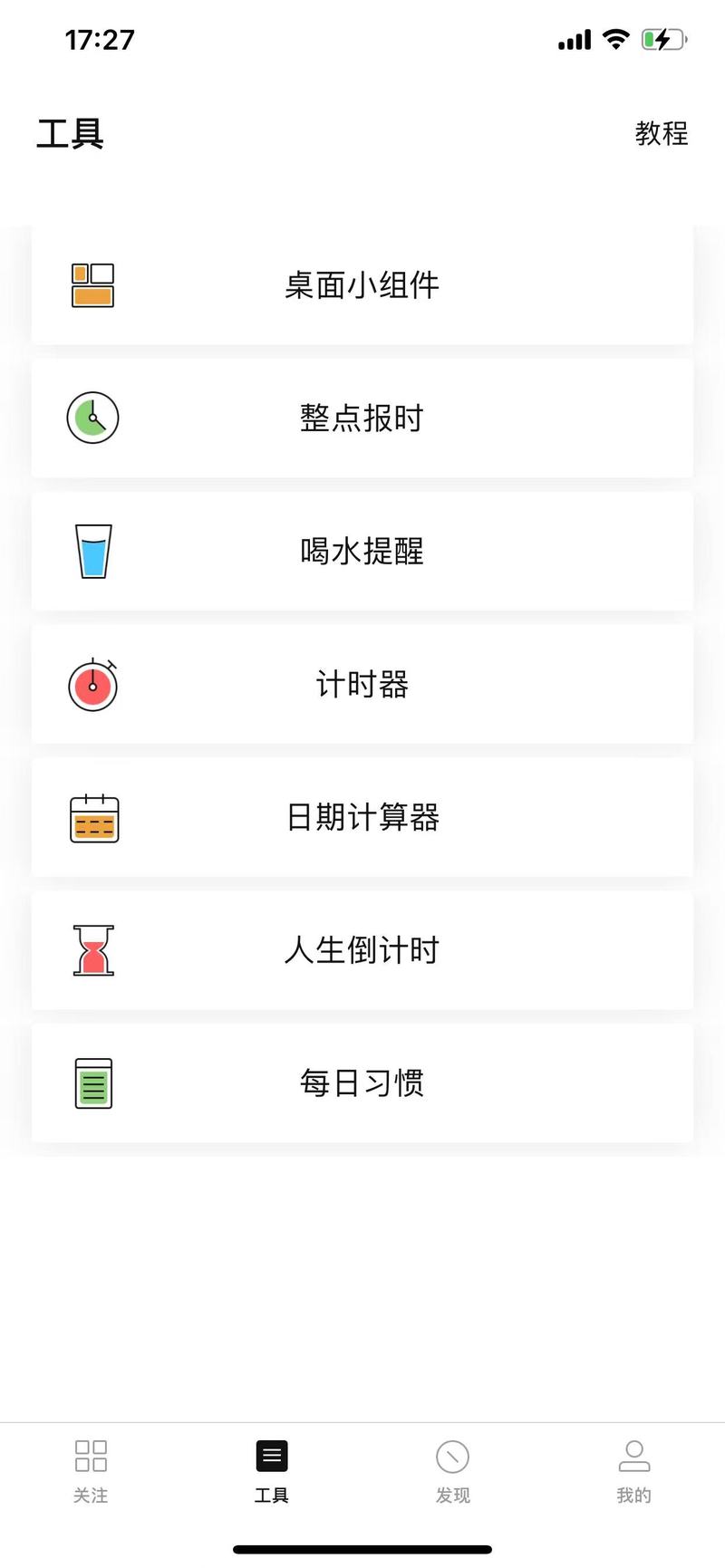This screenshot has width=725, height=1568.
Task: View 人生倒计时 life countdown
Action: 362,950
